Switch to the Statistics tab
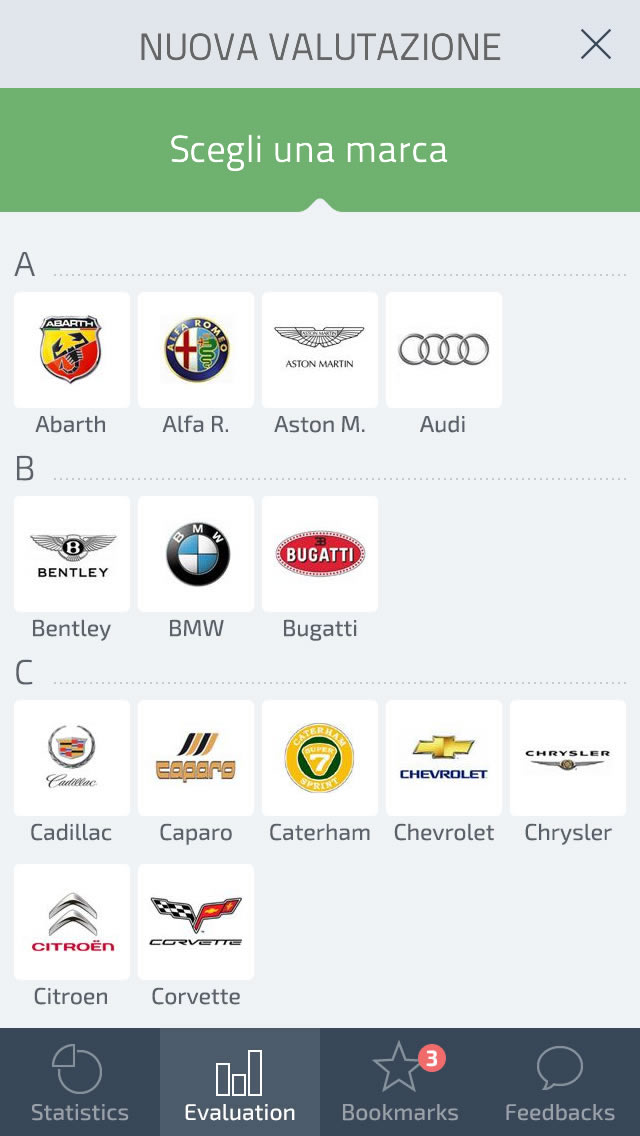The image size is (640, 1136). click(x=80, y=1082)
